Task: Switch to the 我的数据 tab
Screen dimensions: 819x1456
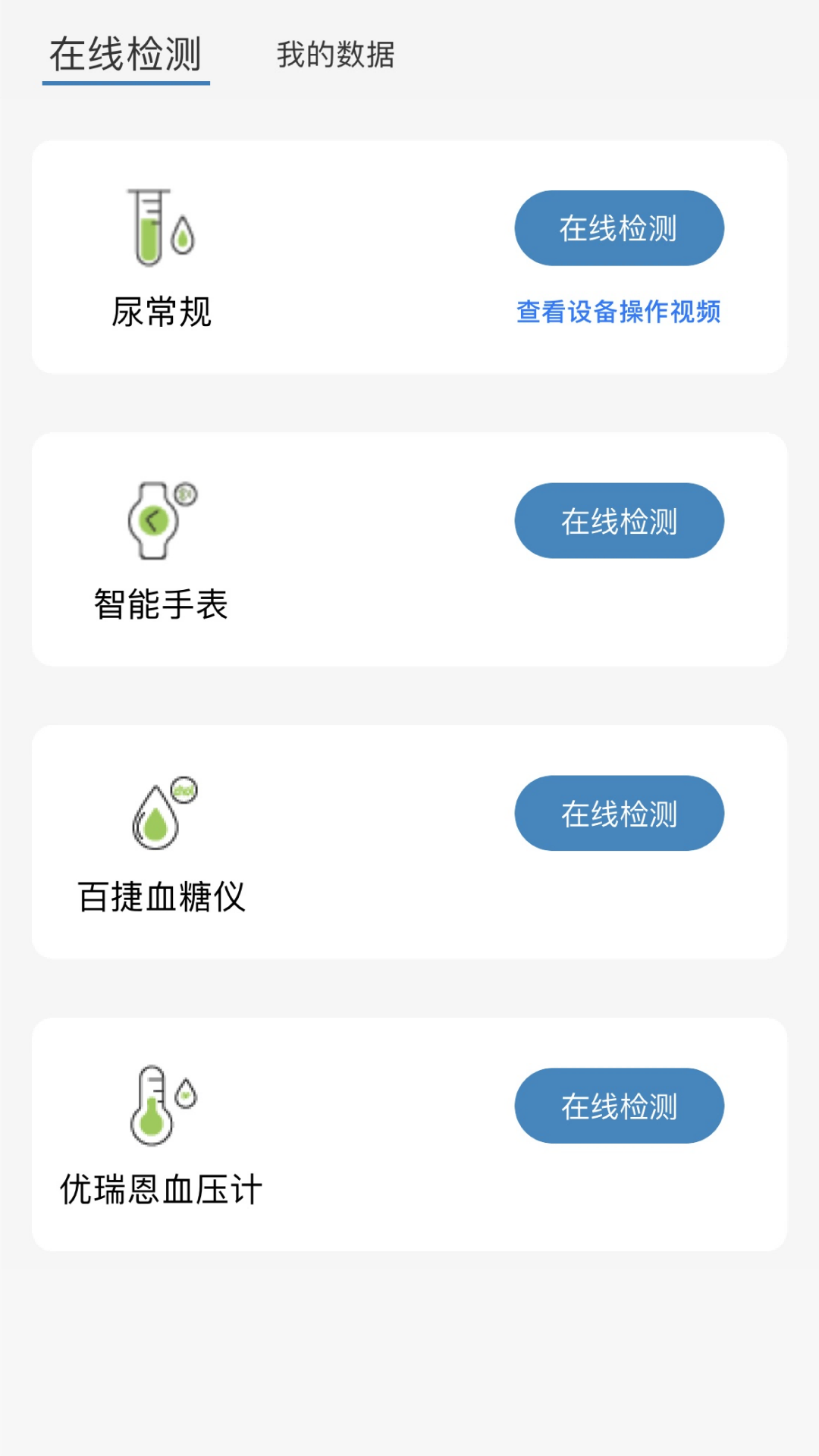Action: 337,55
